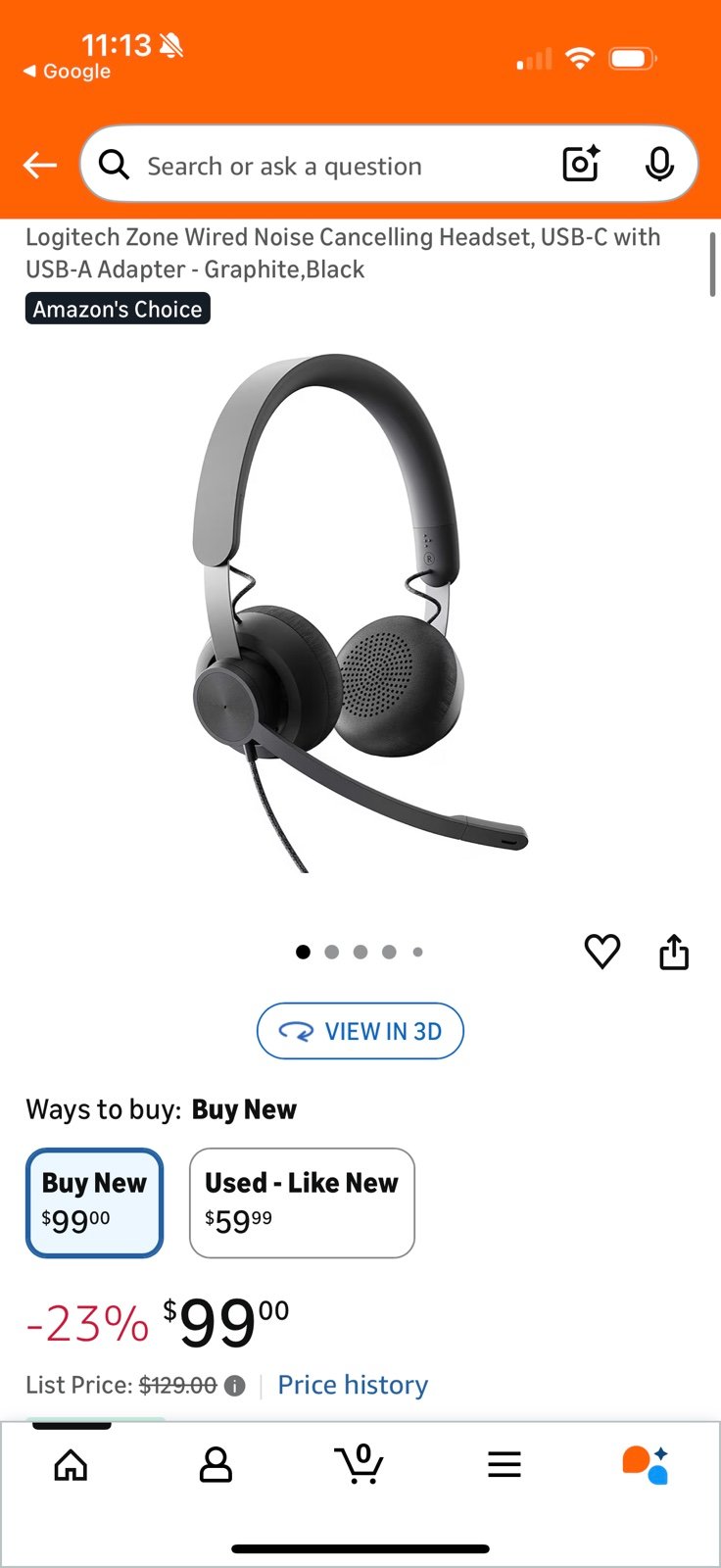This screenshot has height=1568, width=721.
Task: Go to the home screen with the house icon
Action: coord(70,1464)
